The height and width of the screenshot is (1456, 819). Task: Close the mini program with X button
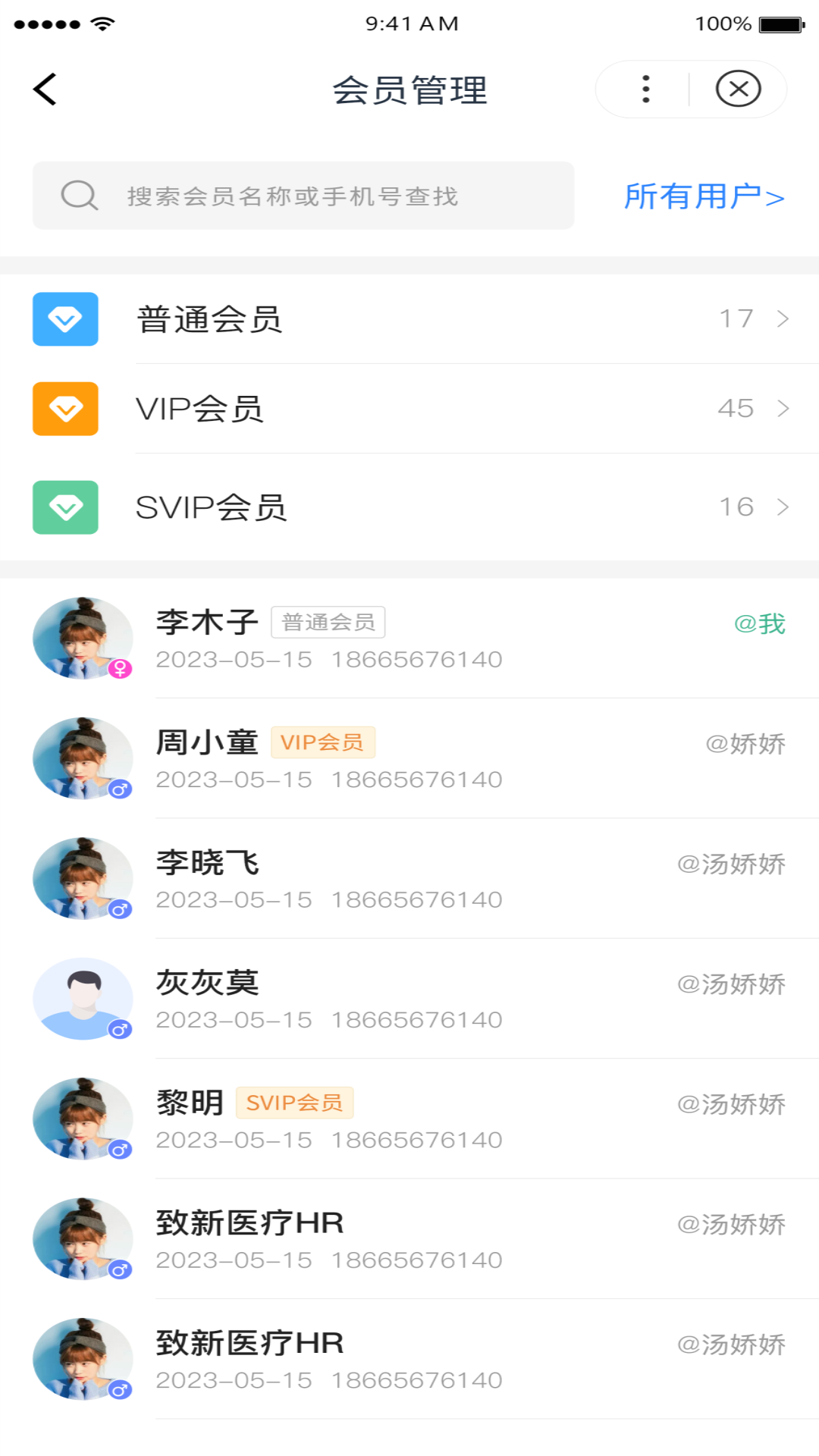coord(738,89)
